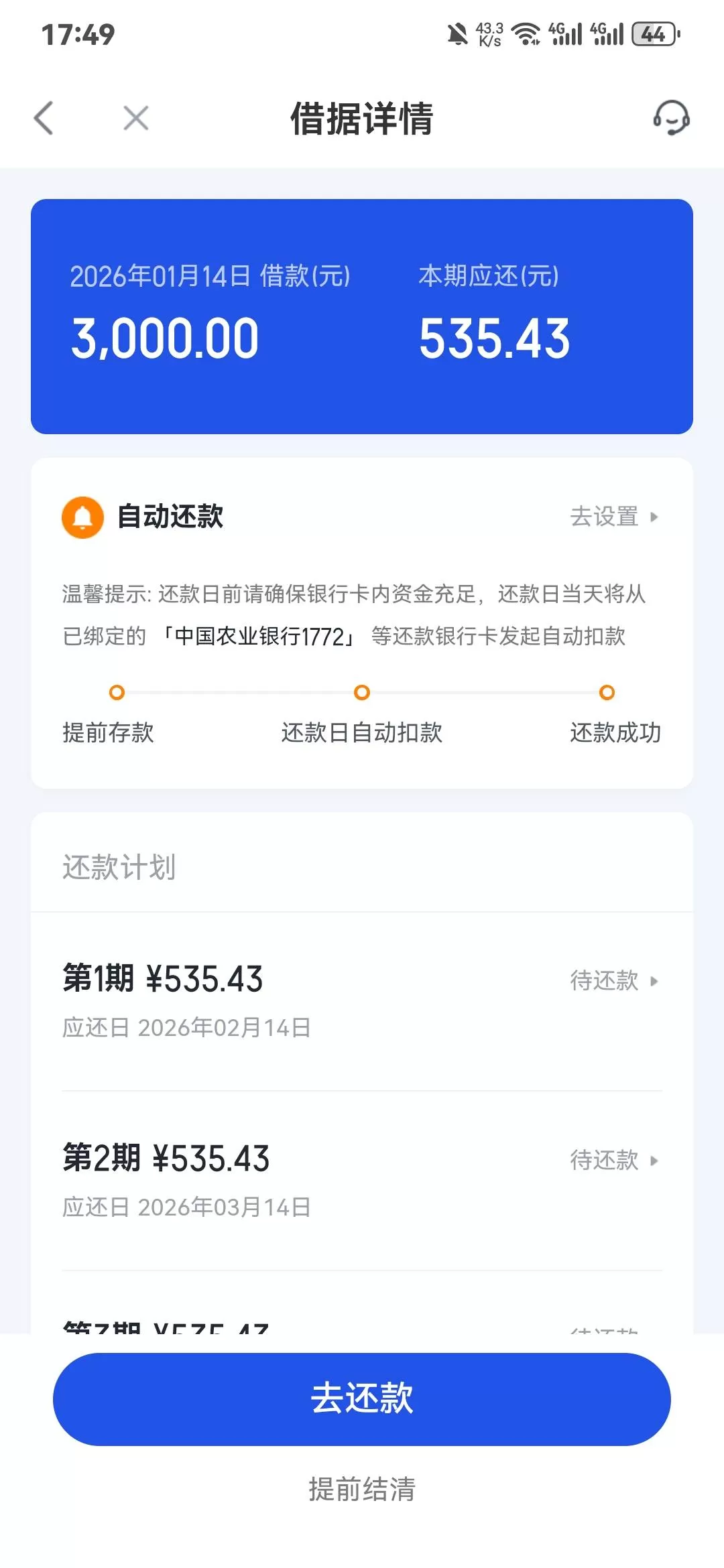The image size is (724, 1568).
Task: Choose 提前结清 to settle early
Action: coord(361,1490)
